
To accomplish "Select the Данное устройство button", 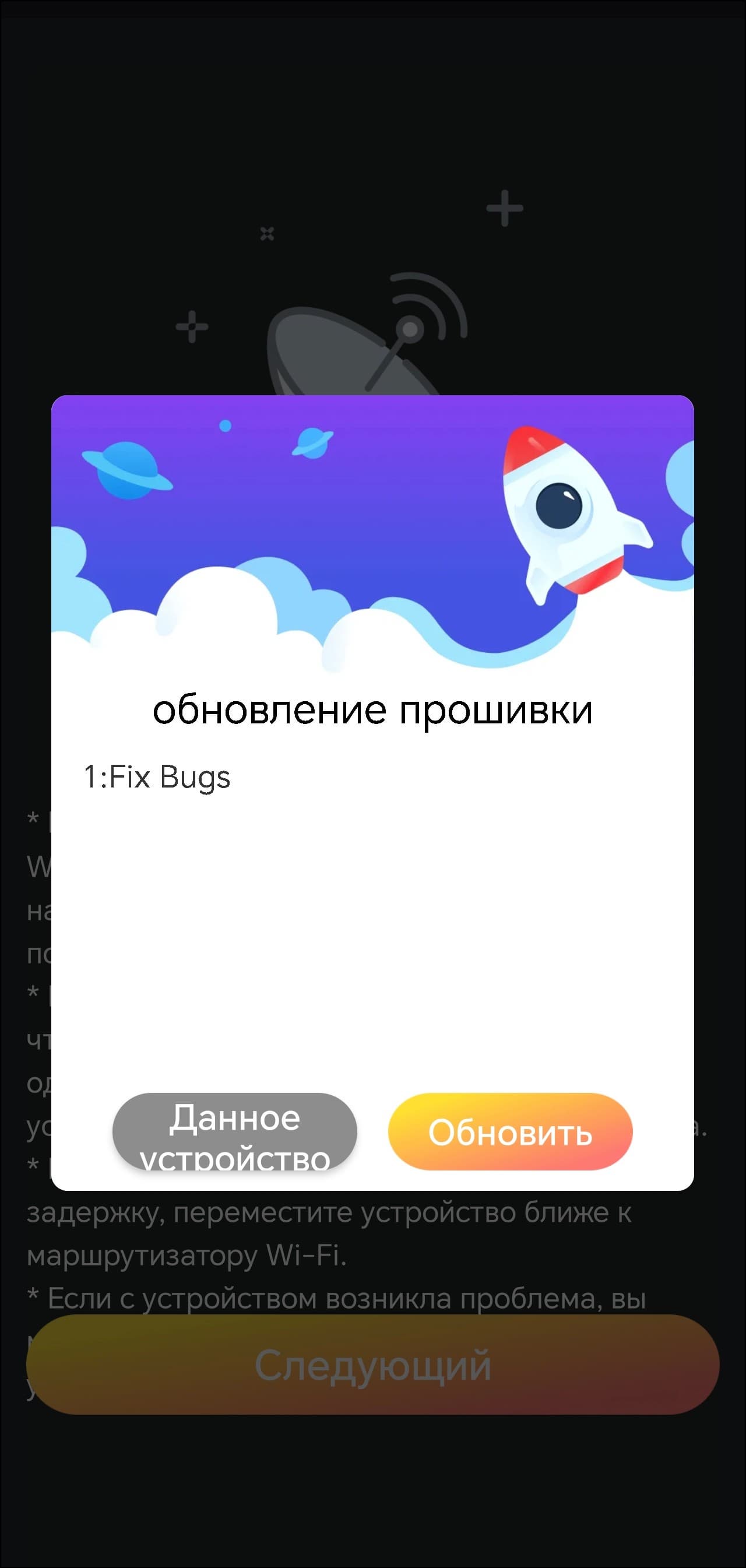I will tap(235, 1132).
